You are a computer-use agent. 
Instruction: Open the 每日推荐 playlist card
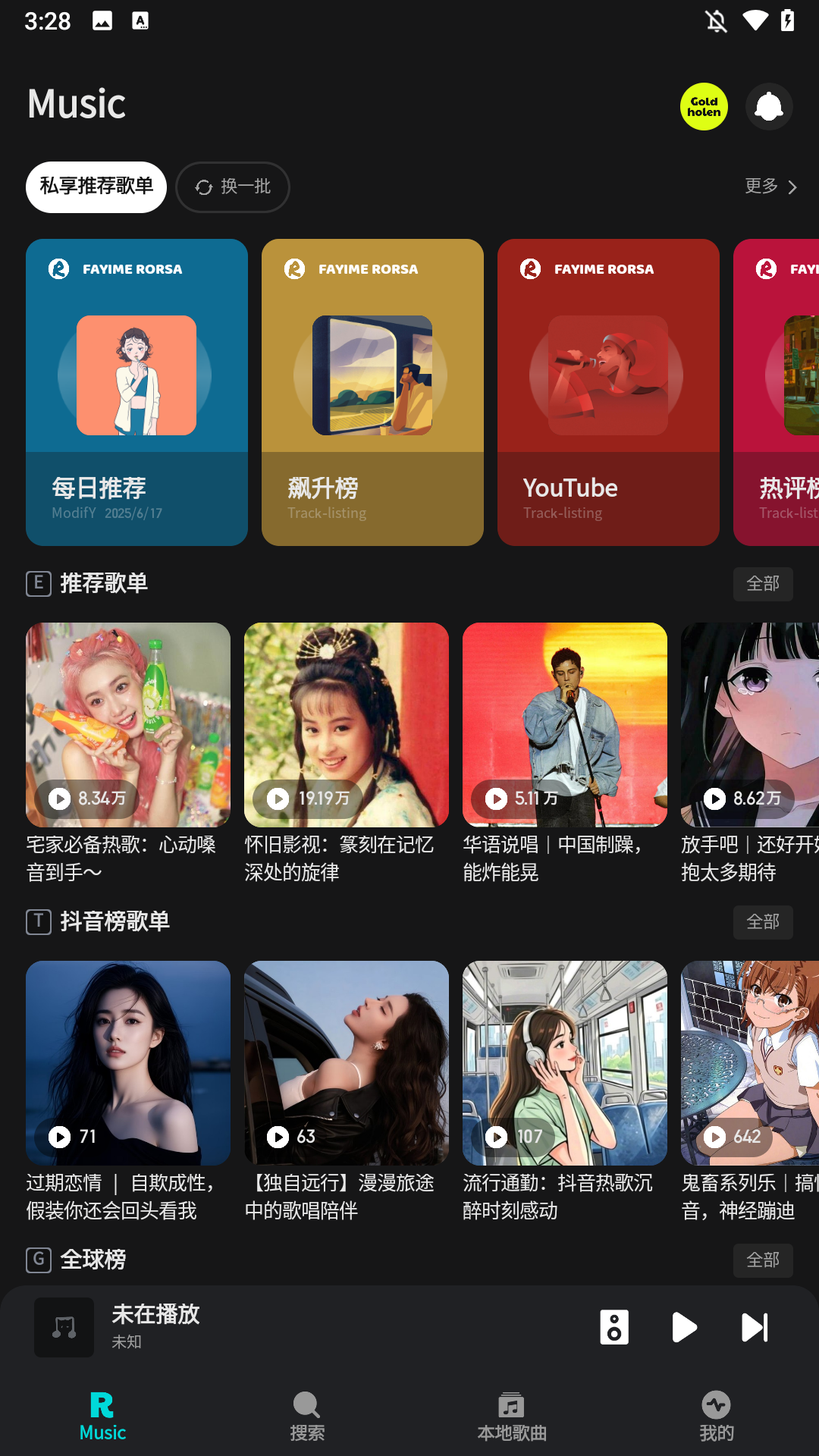pos(136,392)
